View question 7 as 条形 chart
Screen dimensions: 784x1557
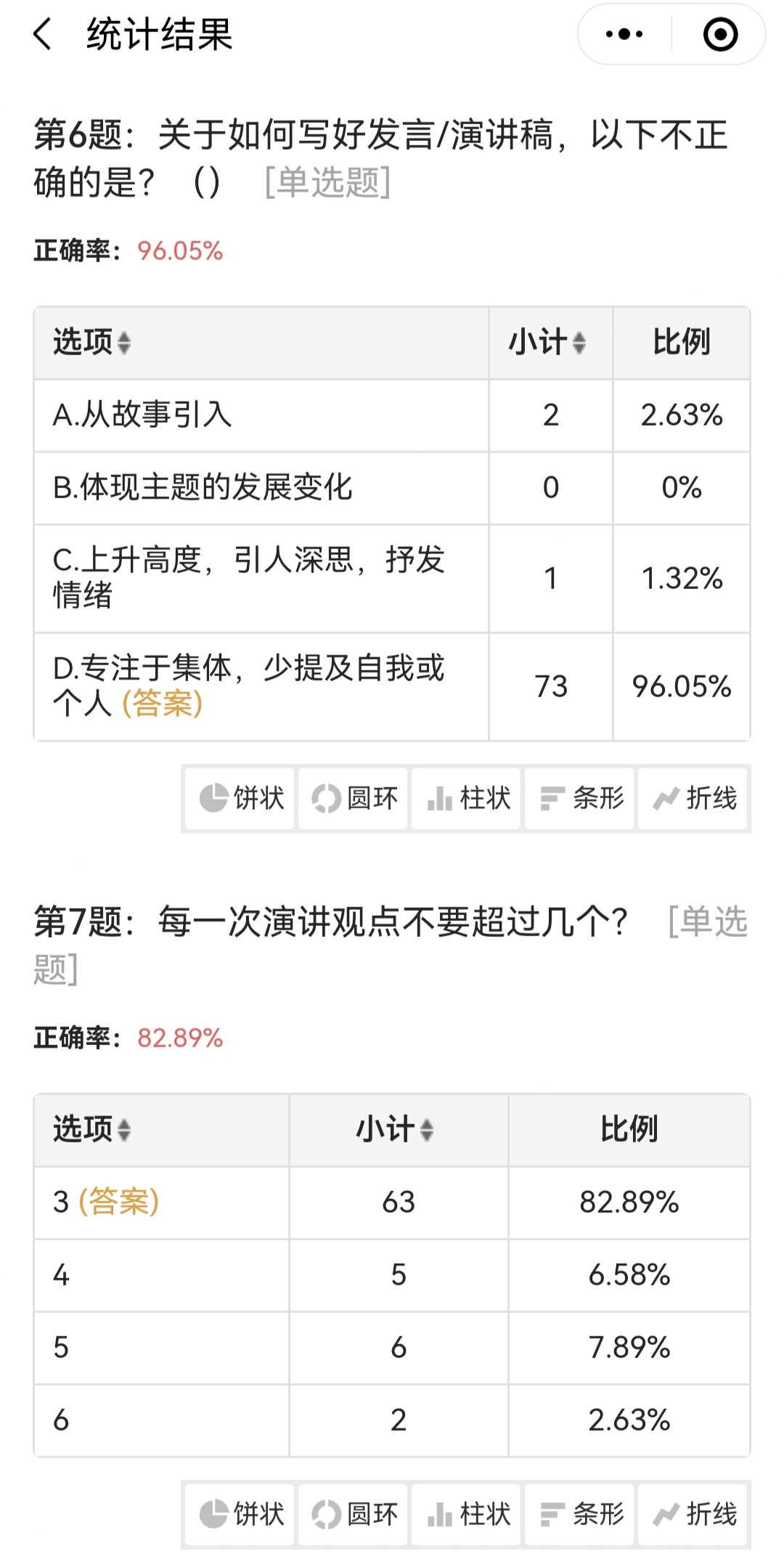coord(580,1514)
